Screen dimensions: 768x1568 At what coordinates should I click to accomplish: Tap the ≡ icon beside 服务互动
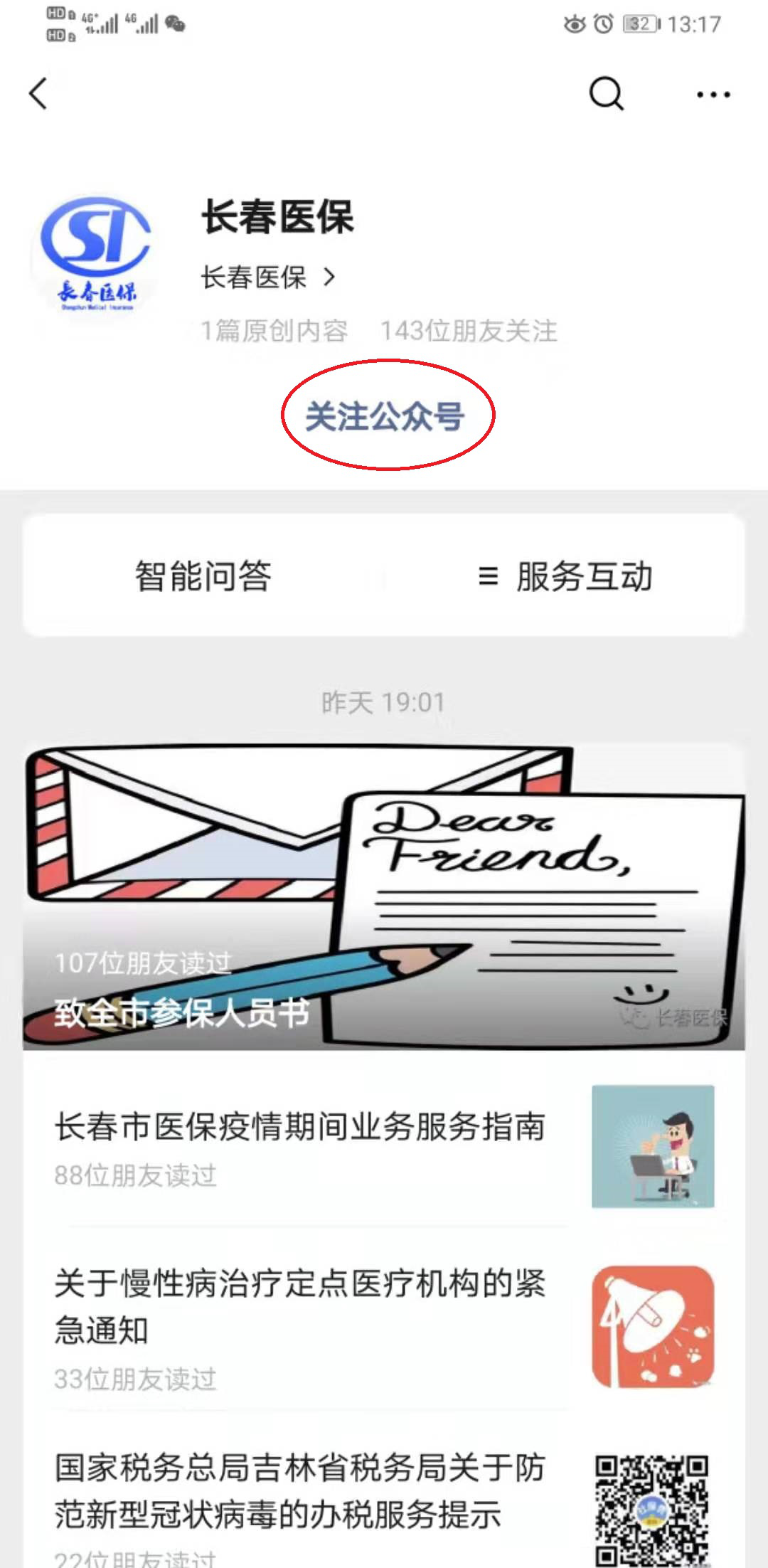[x=489, y=578]
